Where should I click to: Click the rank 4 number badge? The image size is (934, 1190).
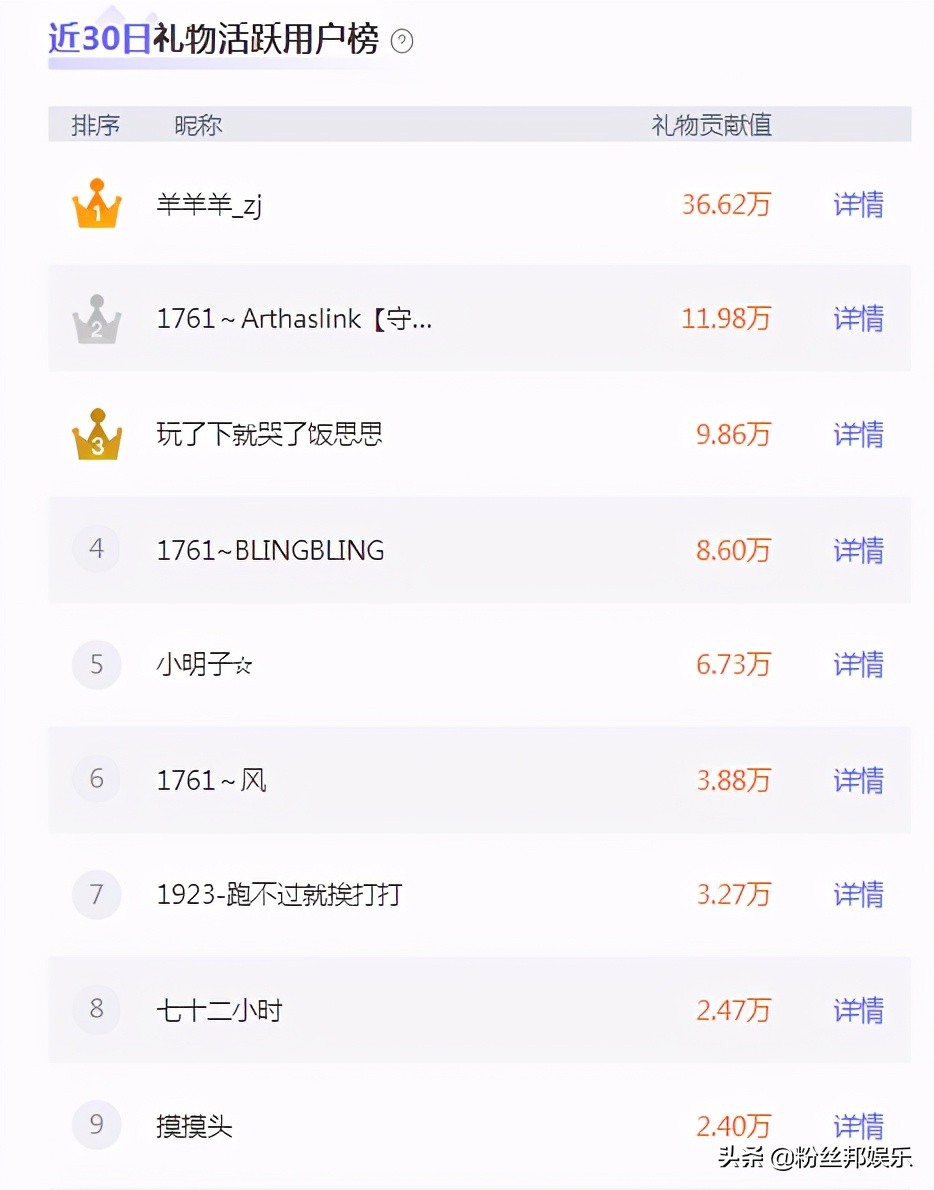pyautogui.click(x=96, y=549)
